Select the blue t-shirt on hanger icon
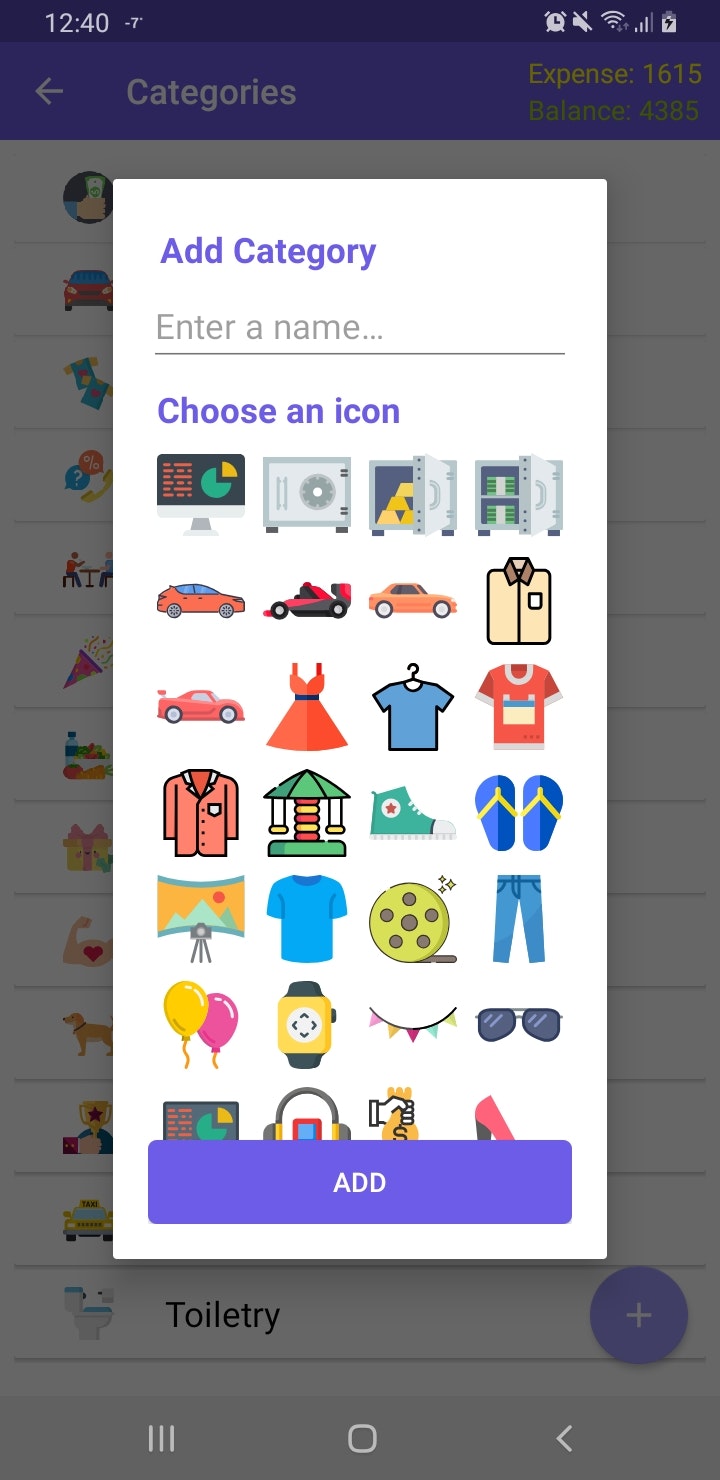 click(412, 707)
